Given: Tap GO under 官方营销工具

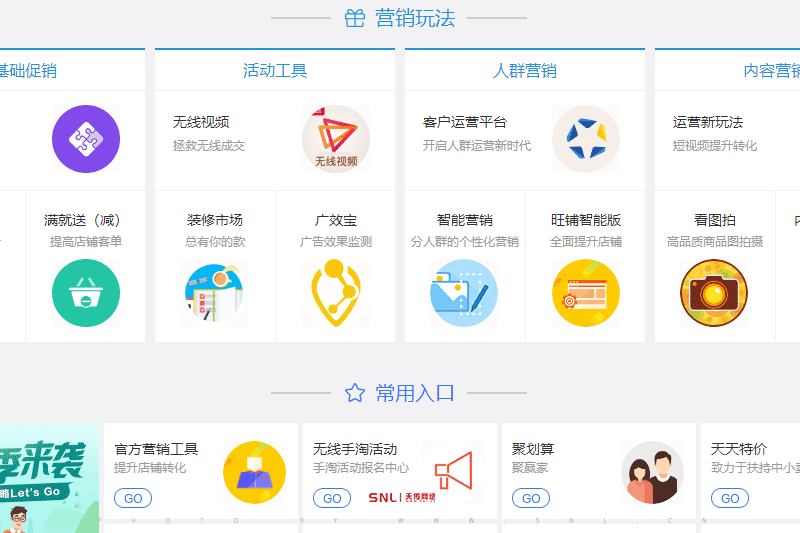Looking at the screenshot, I should click(x=133, y=498).
